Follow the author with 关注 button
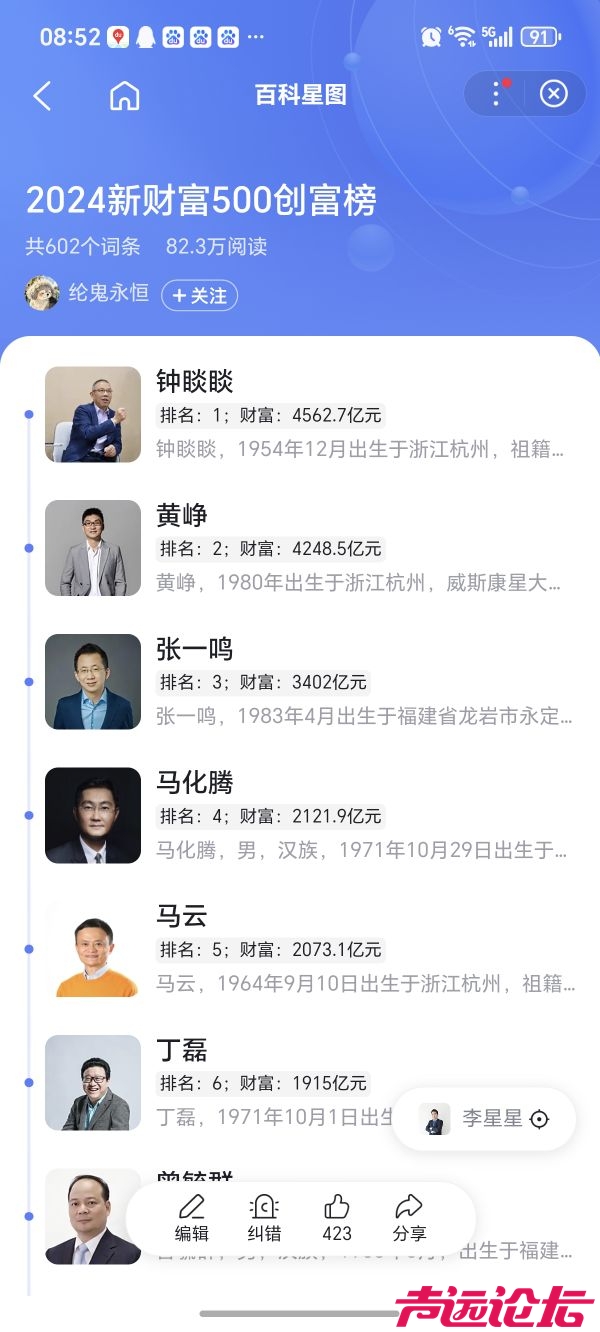The height and width of the screenshot is (1332, 600). [x=200, y=295]
